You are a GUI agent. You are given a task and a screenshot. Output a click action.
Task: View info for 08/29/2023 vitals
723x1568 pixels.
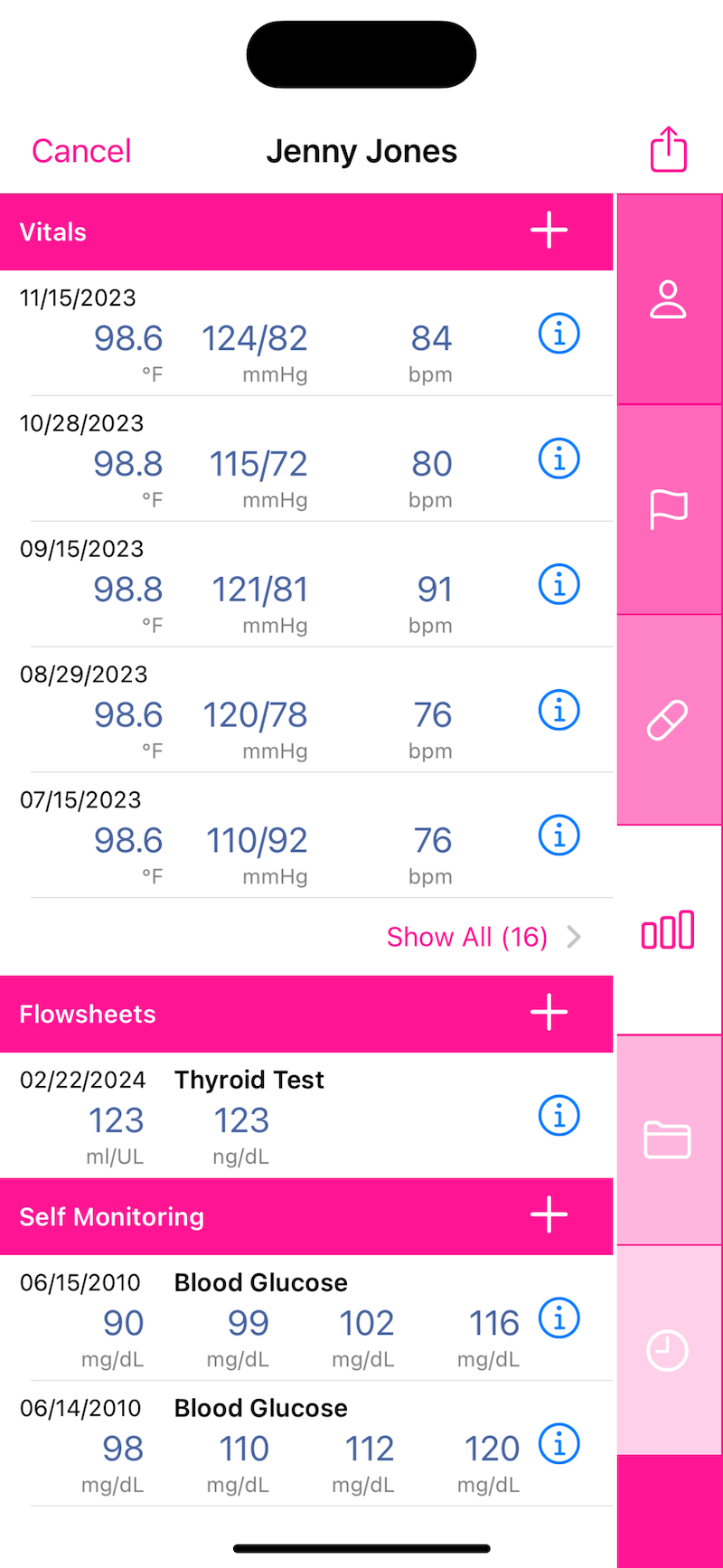click(559, 711)
